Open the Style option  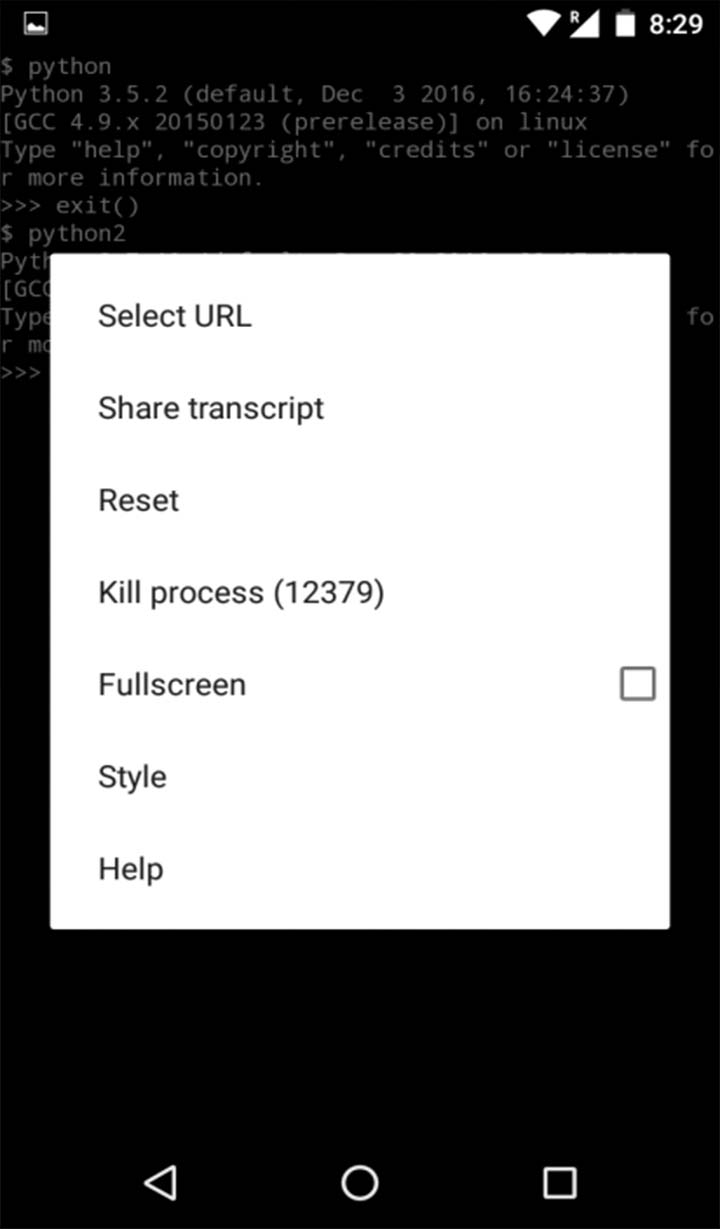pyautogui.click(x=132, y=777)
